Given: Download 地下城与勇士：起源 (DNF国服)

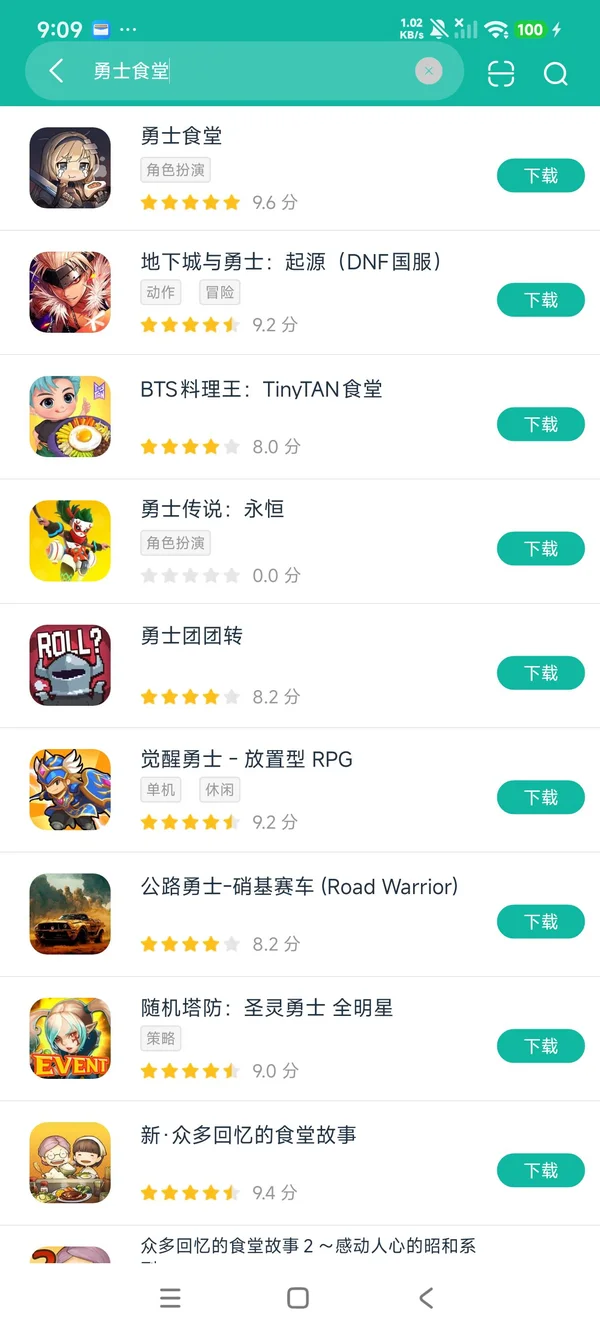Looking at the screenshot, I should coord(540,300).
